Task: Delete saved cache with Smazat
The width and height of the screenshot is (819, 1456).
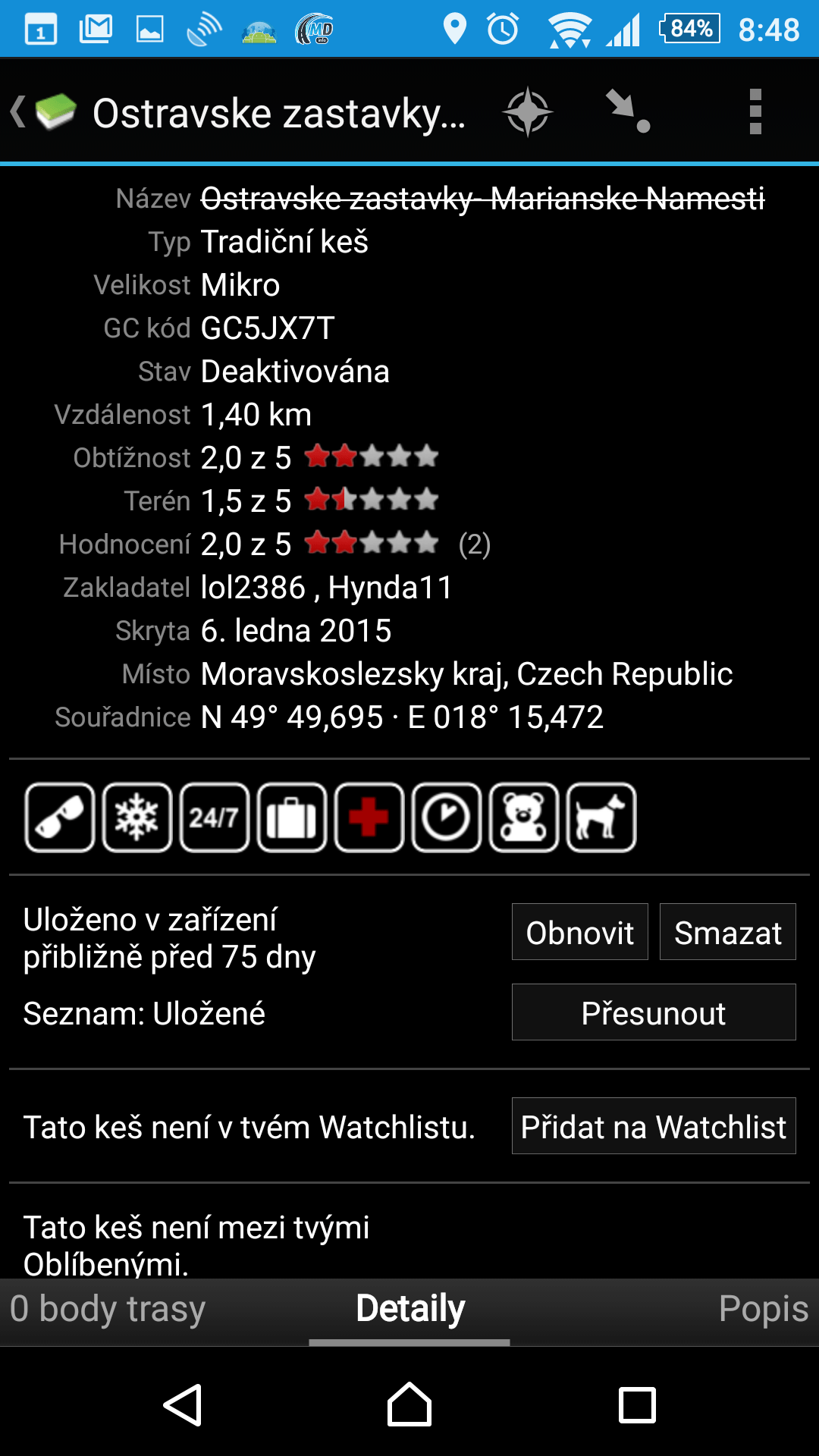Action: pos(728,932)
